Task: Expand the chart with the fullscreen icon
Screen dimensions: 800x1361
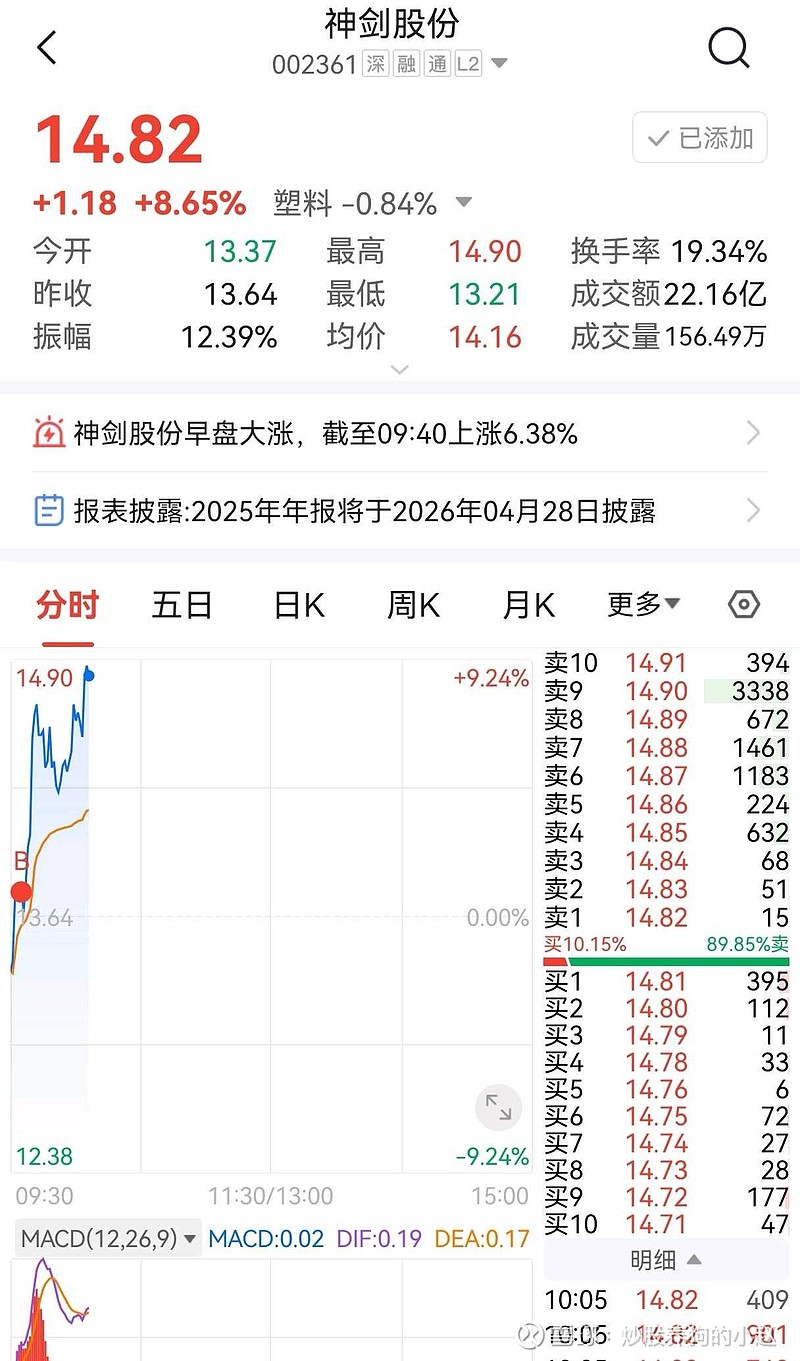Action: pyautogui.click(x=498, y=1108)
